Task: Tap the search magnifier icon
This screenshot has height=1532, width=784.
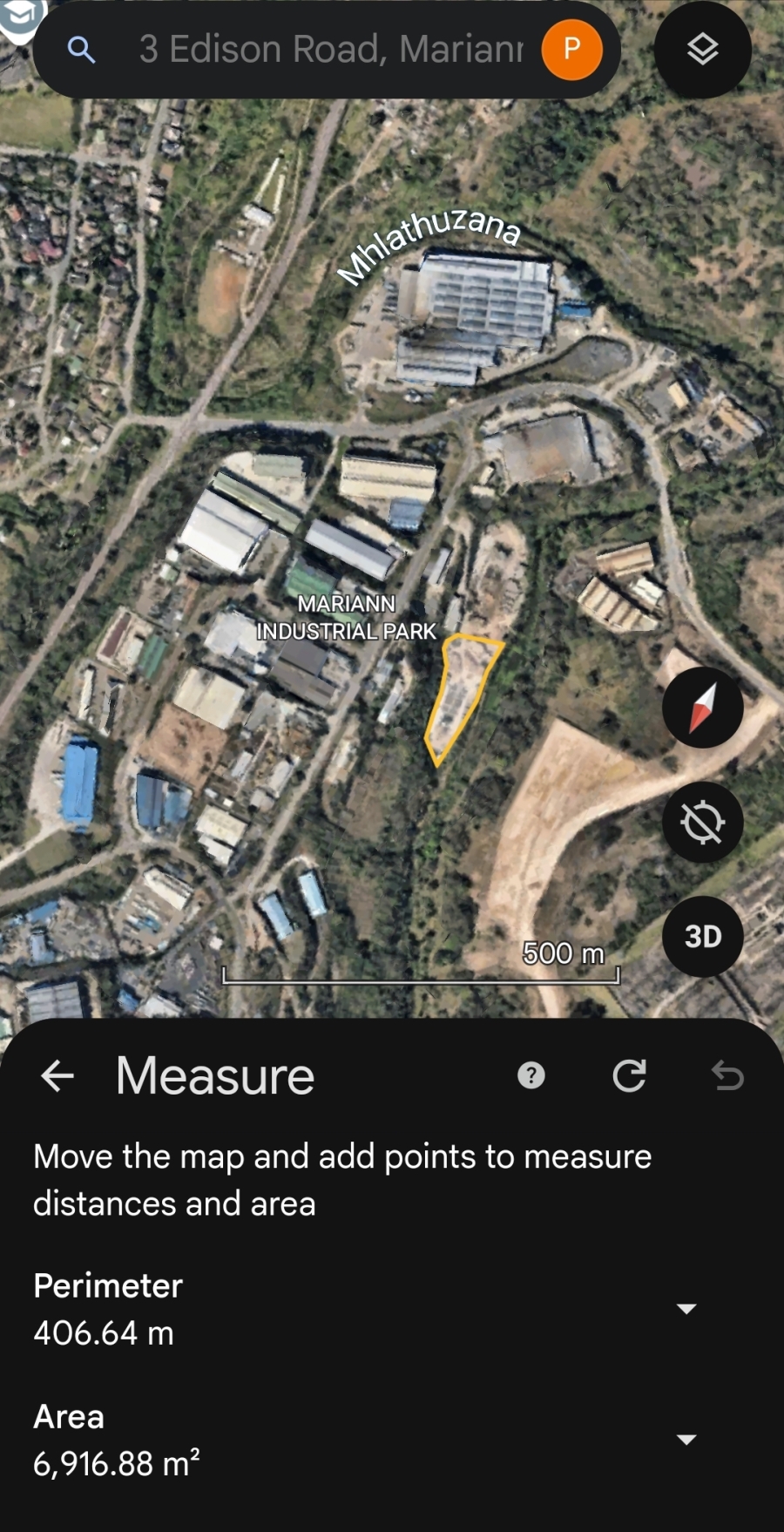Action: pos(81,50)
